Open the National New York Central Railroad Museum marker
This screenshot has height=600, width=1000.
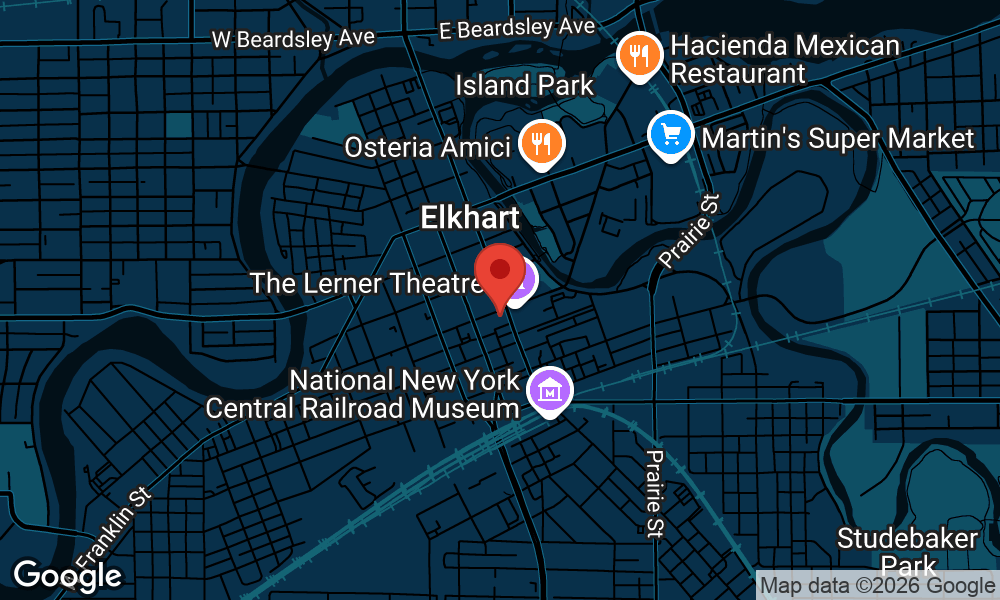tap(550, 391)
